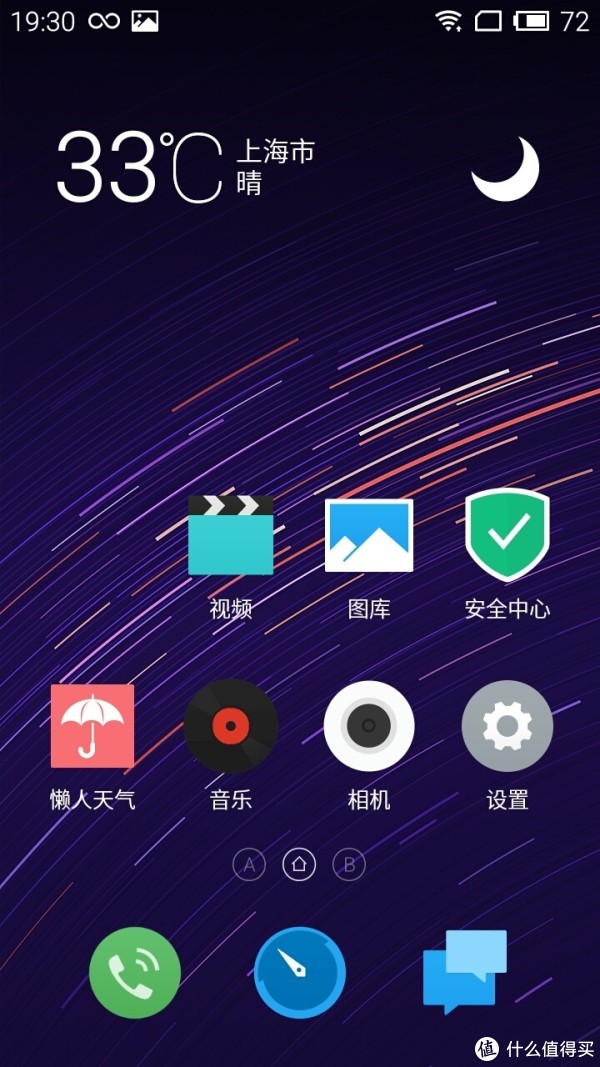This screenshot has width=600, height=1067.
Task: Launch the 音乐 music app
Action: pos(231,727)
